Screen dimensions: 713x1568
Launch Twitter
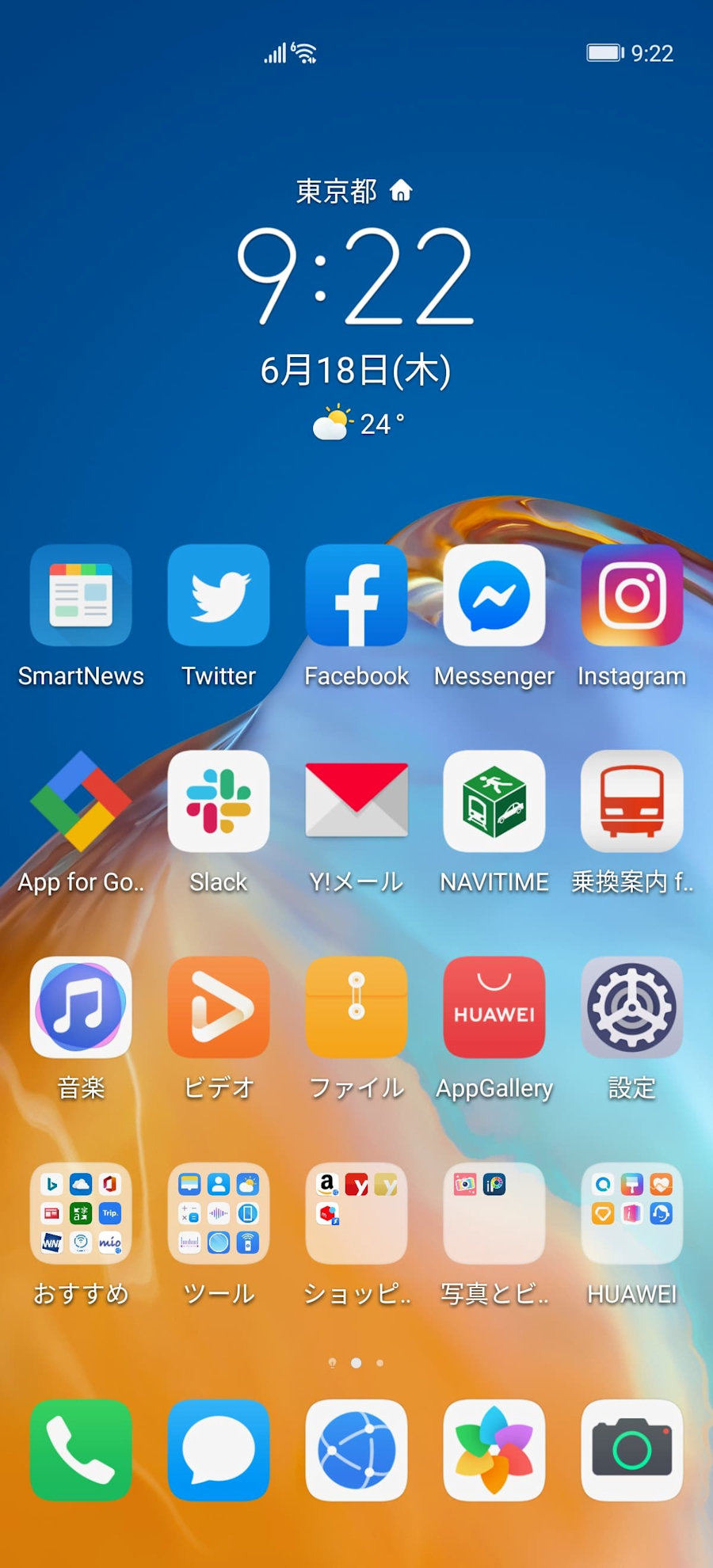point(219,596)
